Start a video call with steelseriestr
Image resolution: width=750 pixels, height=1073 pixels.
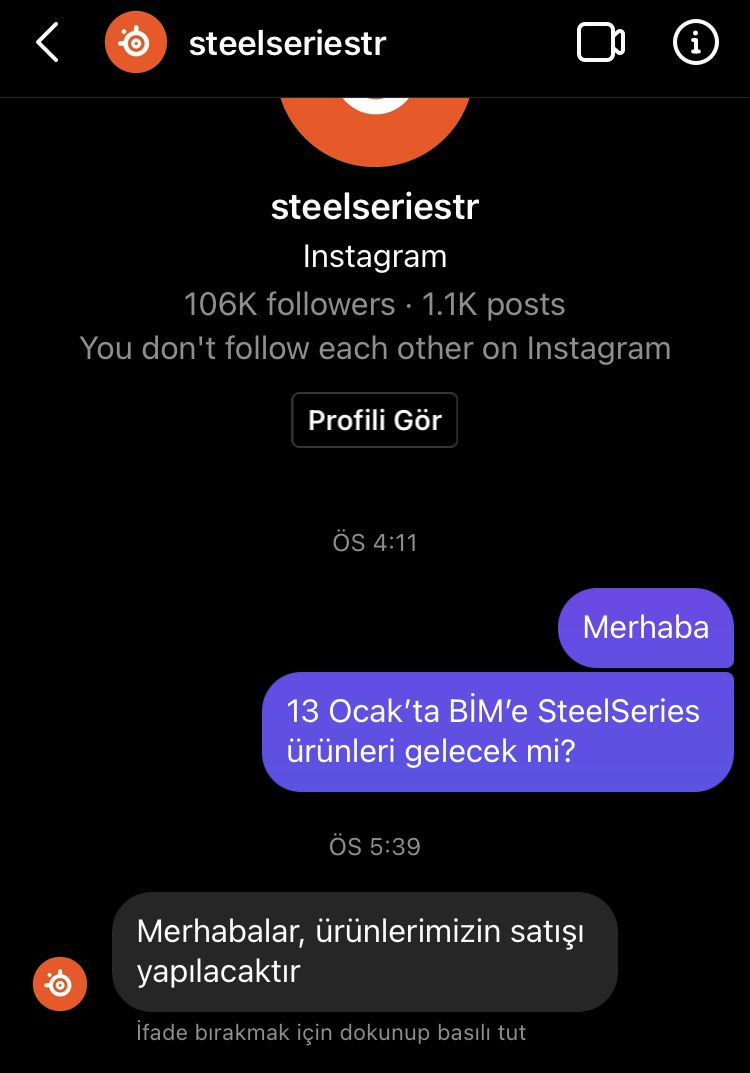pyautogui.click(x=601, y=43)
